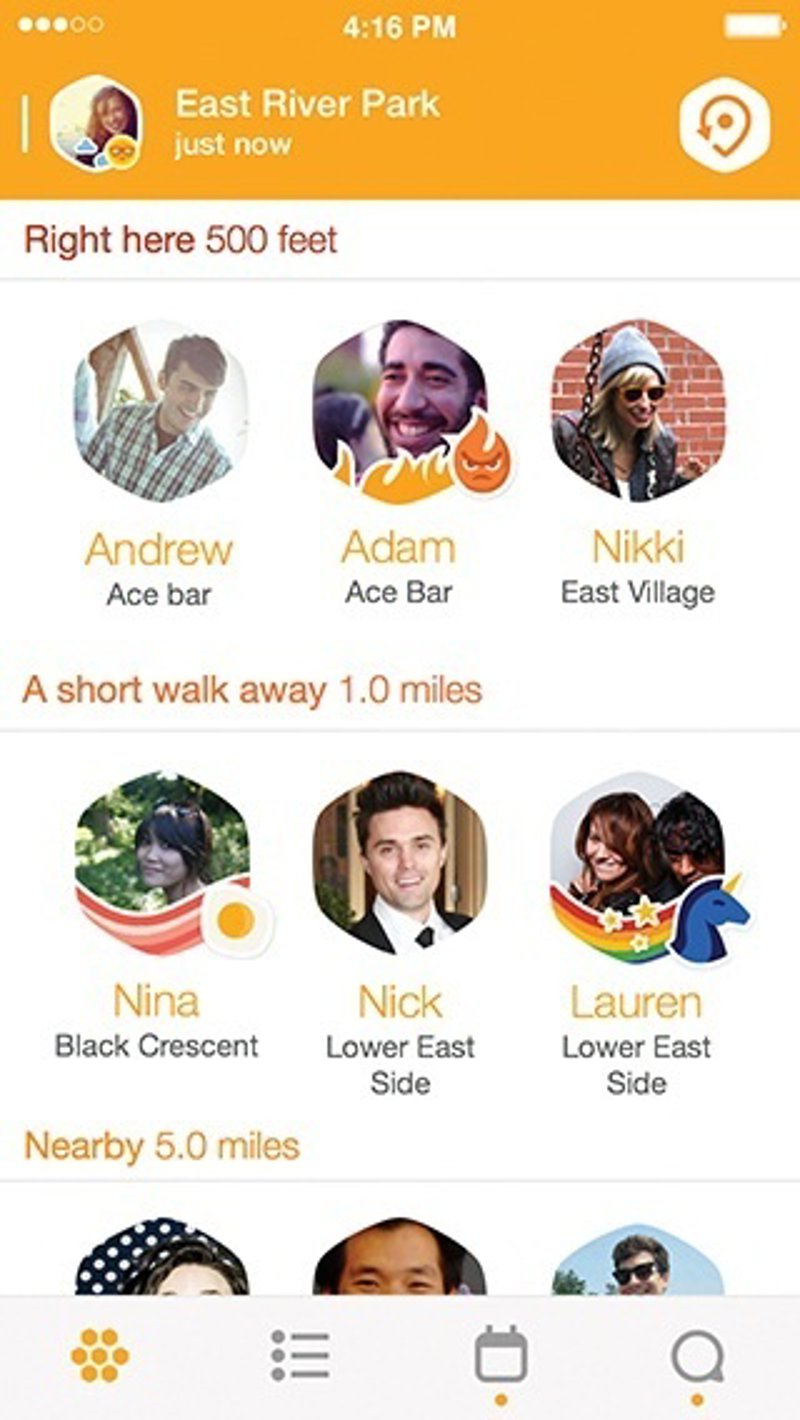The image size is (800, 1420).
Task: Switch to the honeycomb friends tab
Action: click(x=100, y=1357)
